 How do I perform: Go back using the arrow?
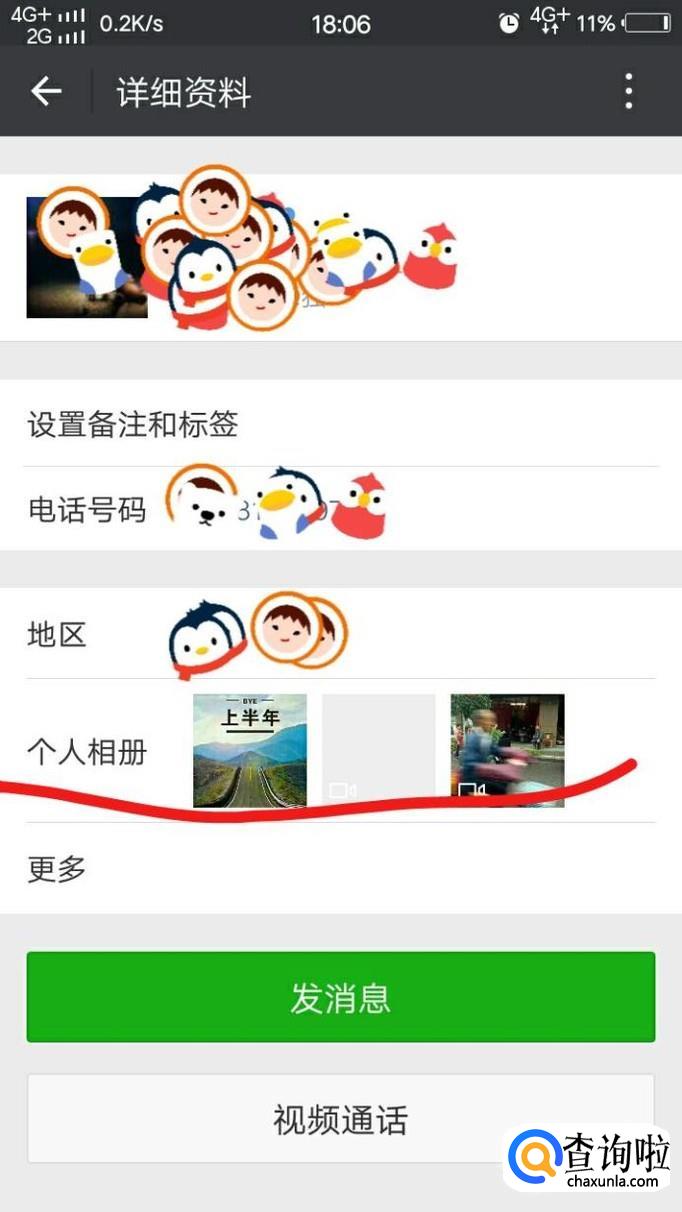[x=46, y=92]
